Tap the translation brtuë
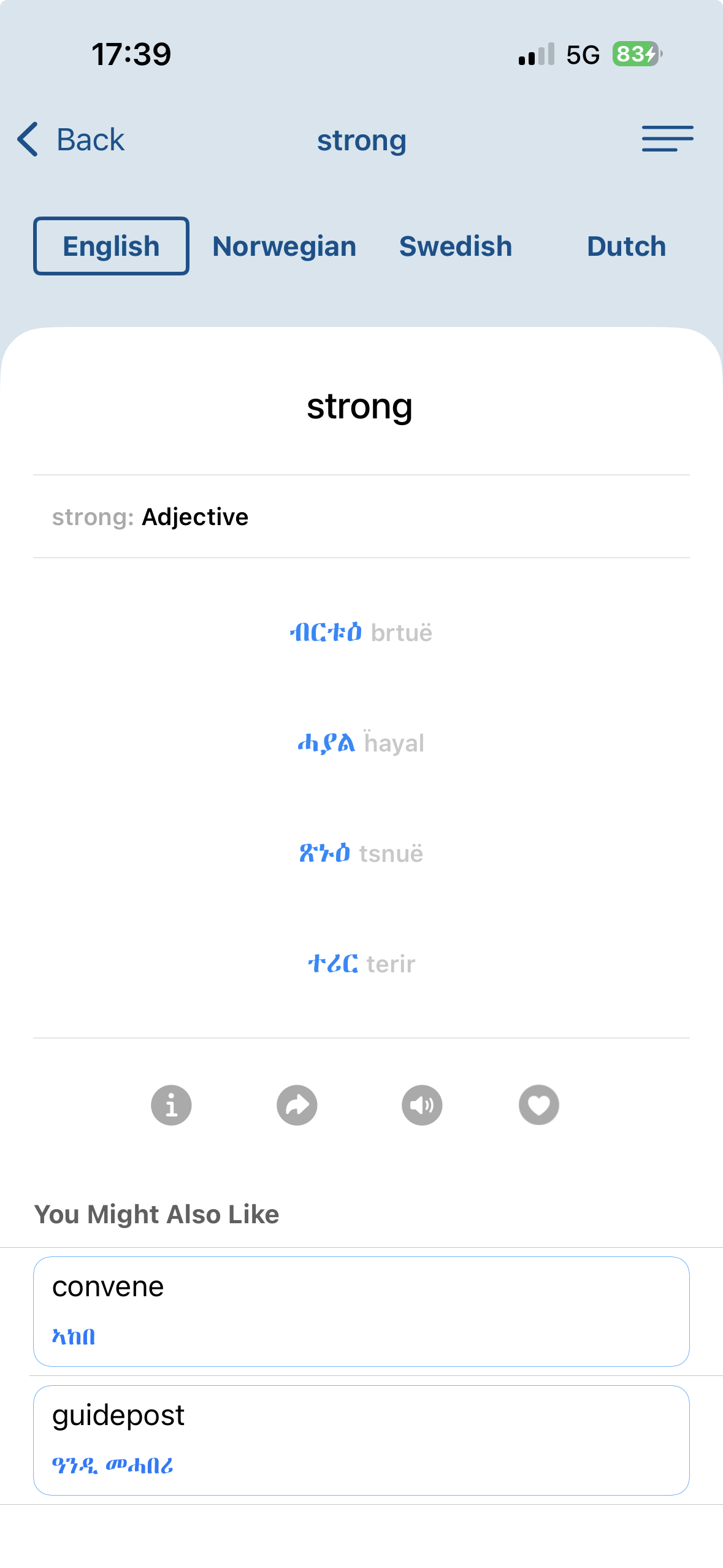This screenshot has height=1568, width=723. click(x=361, y=632)
